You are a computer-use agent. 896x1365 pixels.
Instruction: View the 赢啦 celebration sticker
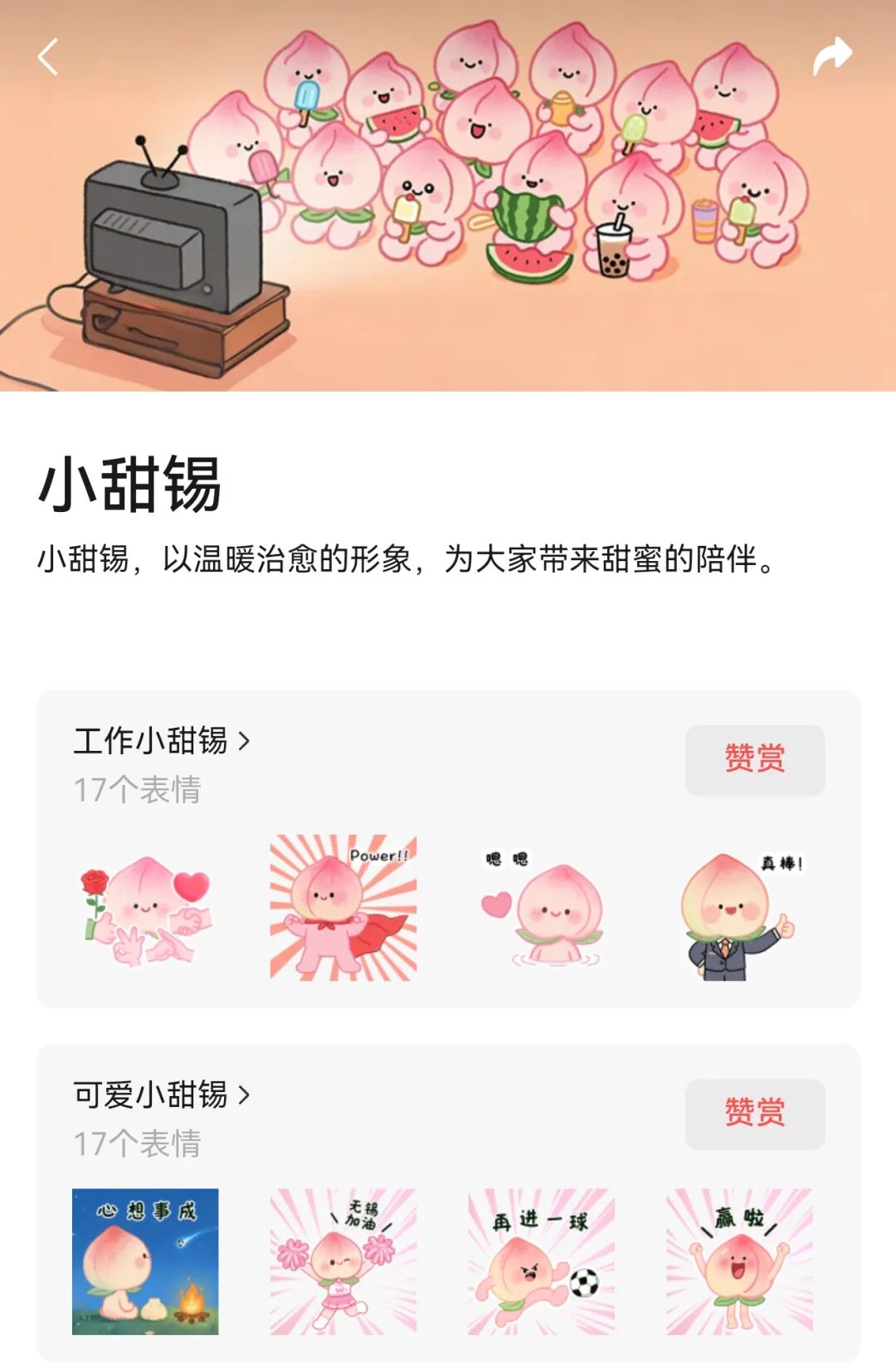[x=739, y=1261]
